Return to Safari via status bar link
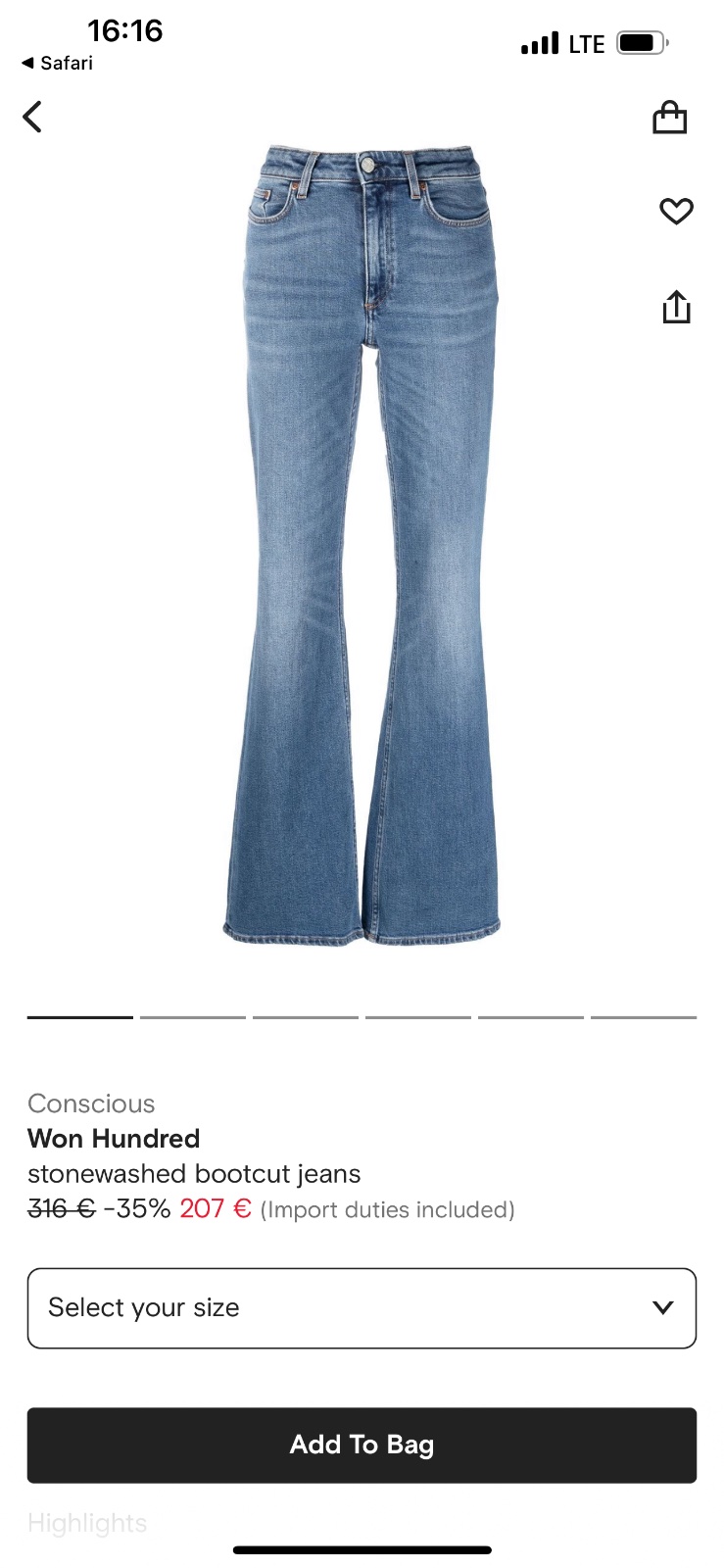 [x=57, y=63]
